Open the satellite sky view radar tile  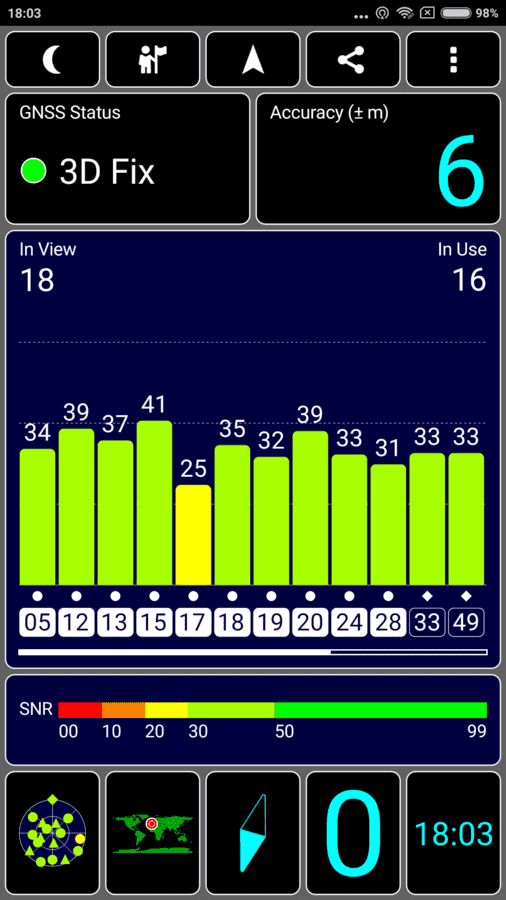tap(52, 833)
